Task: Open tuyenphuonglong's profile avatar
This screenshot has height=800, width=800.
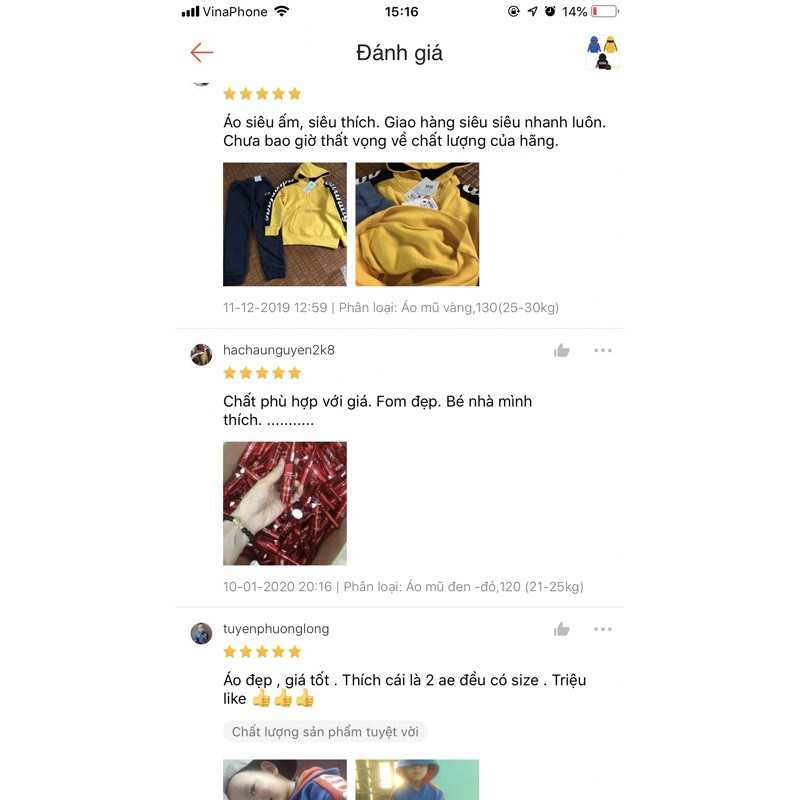Action: tap(202, 633)
